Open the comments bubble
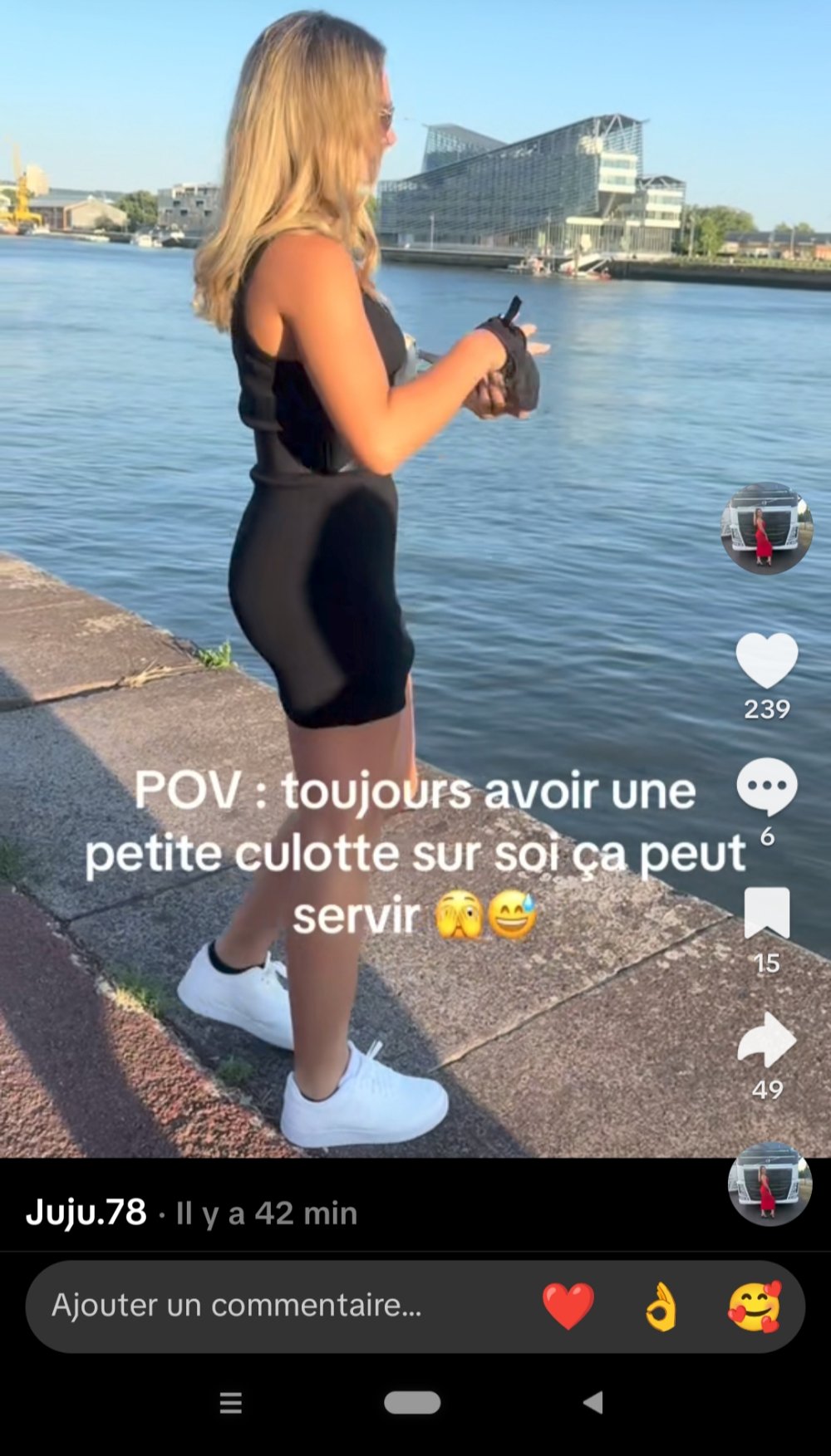831x1456 pixels. point(766,786)
